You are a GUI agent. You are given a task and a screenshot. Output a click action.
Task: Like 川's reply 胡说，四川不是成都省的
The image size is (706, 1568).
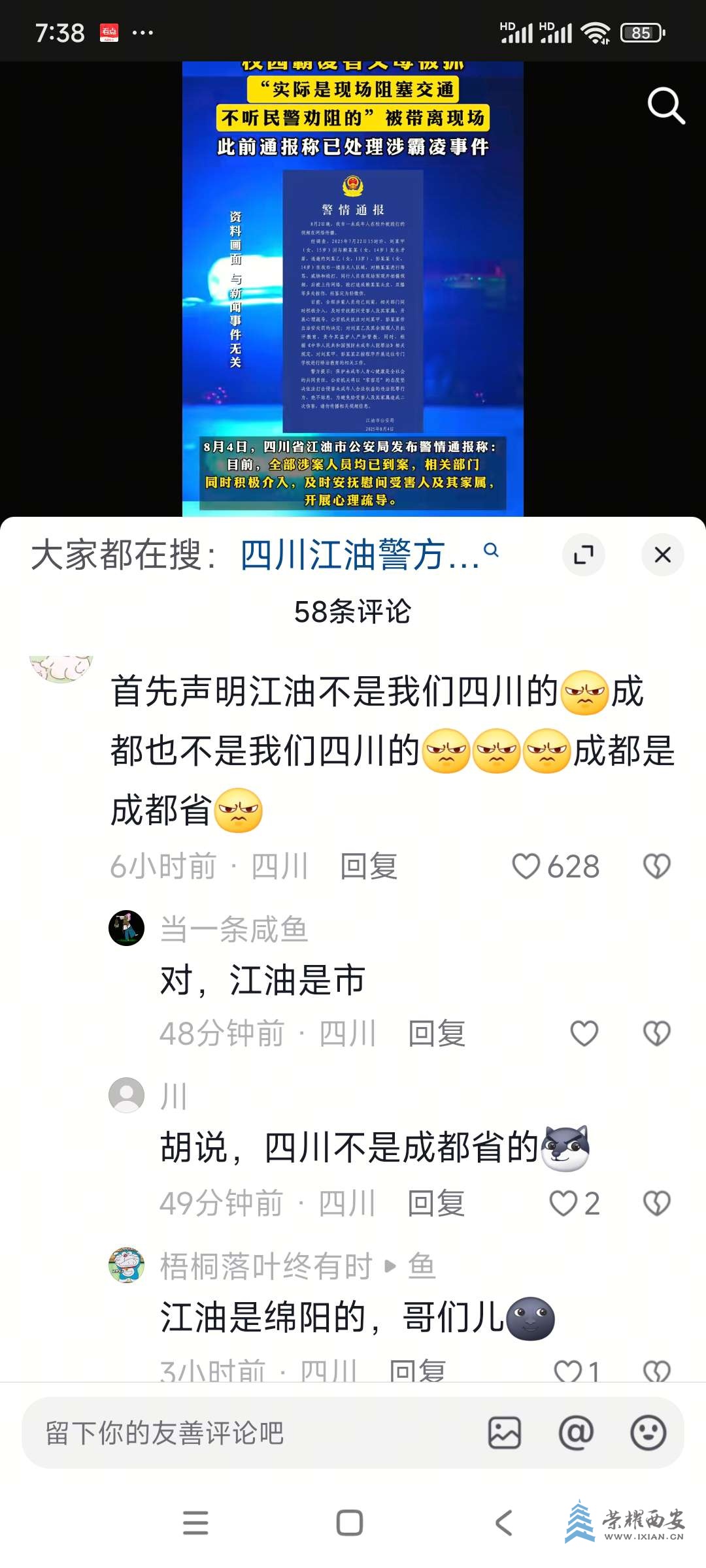coord(563,1203)
